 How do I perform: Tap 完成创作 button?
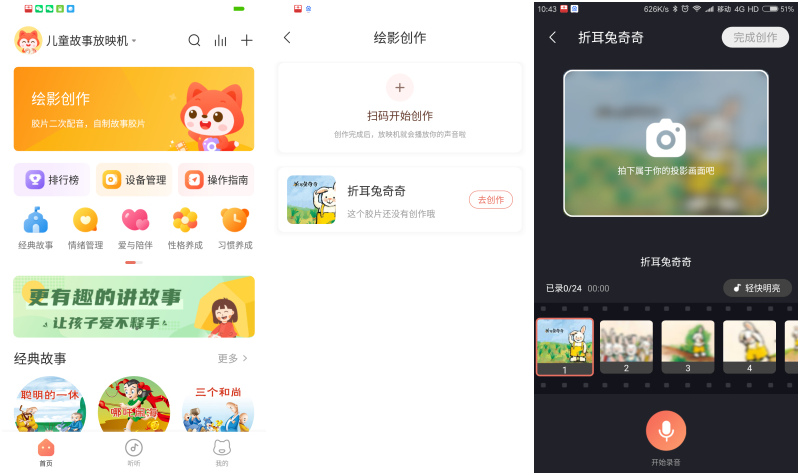pos(755,37)
